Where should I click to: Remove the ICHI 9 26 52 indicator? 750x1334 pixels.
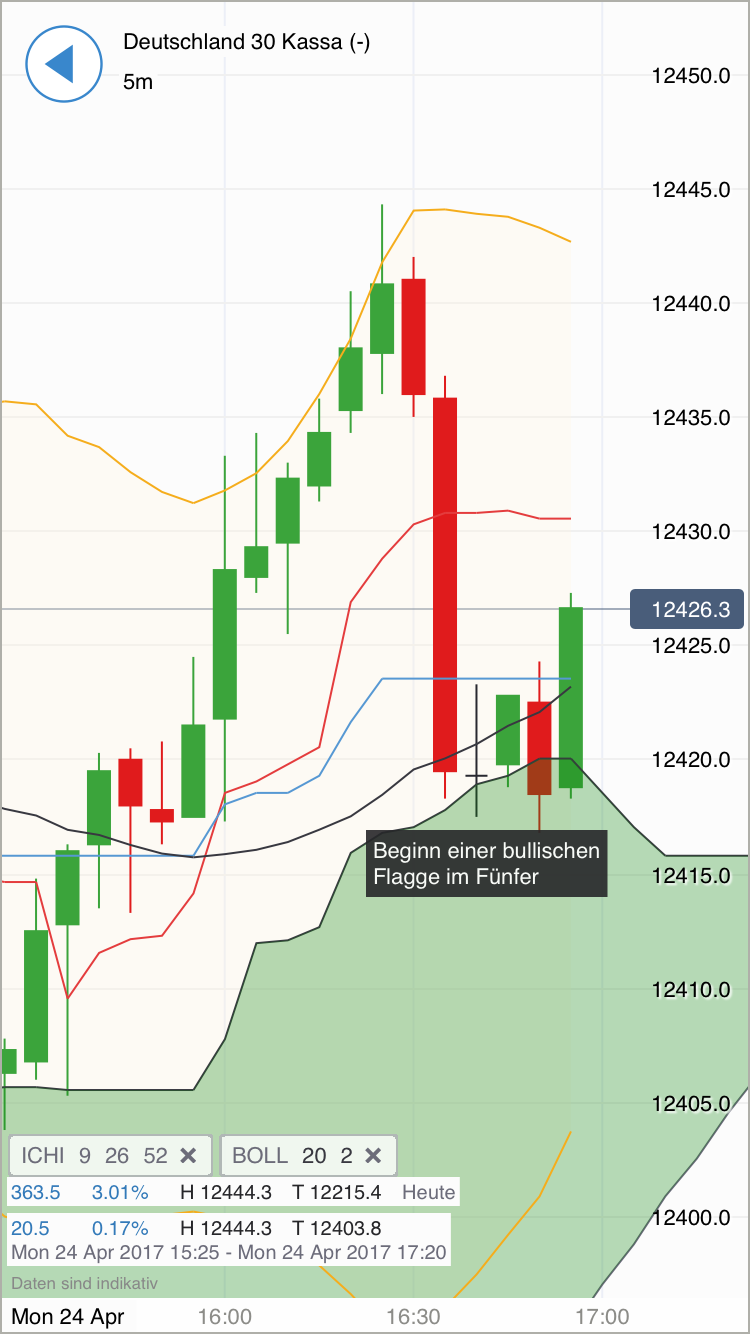(187, 1155)
